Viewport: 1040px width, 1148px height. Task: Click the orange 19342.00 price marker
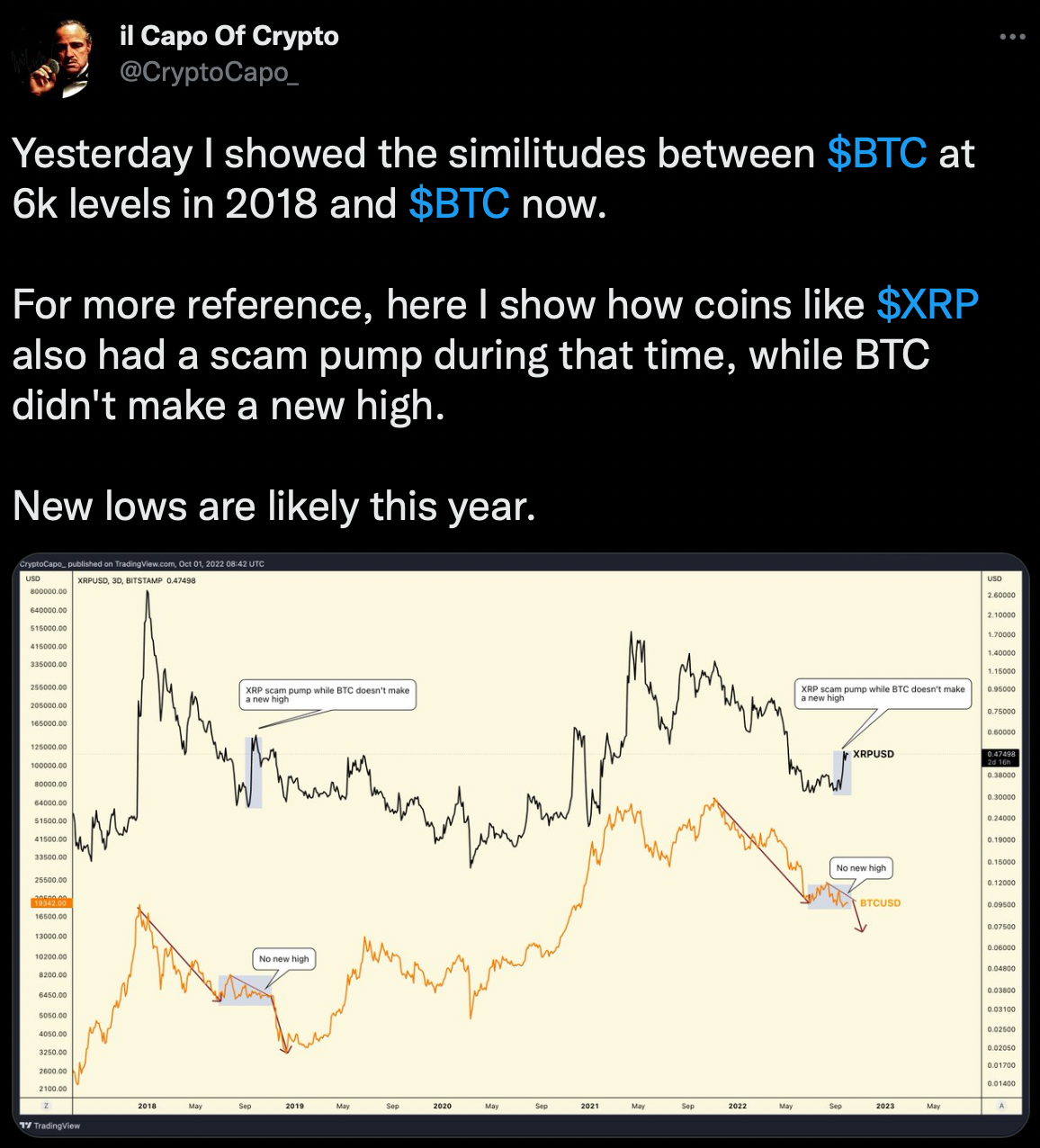49,901
